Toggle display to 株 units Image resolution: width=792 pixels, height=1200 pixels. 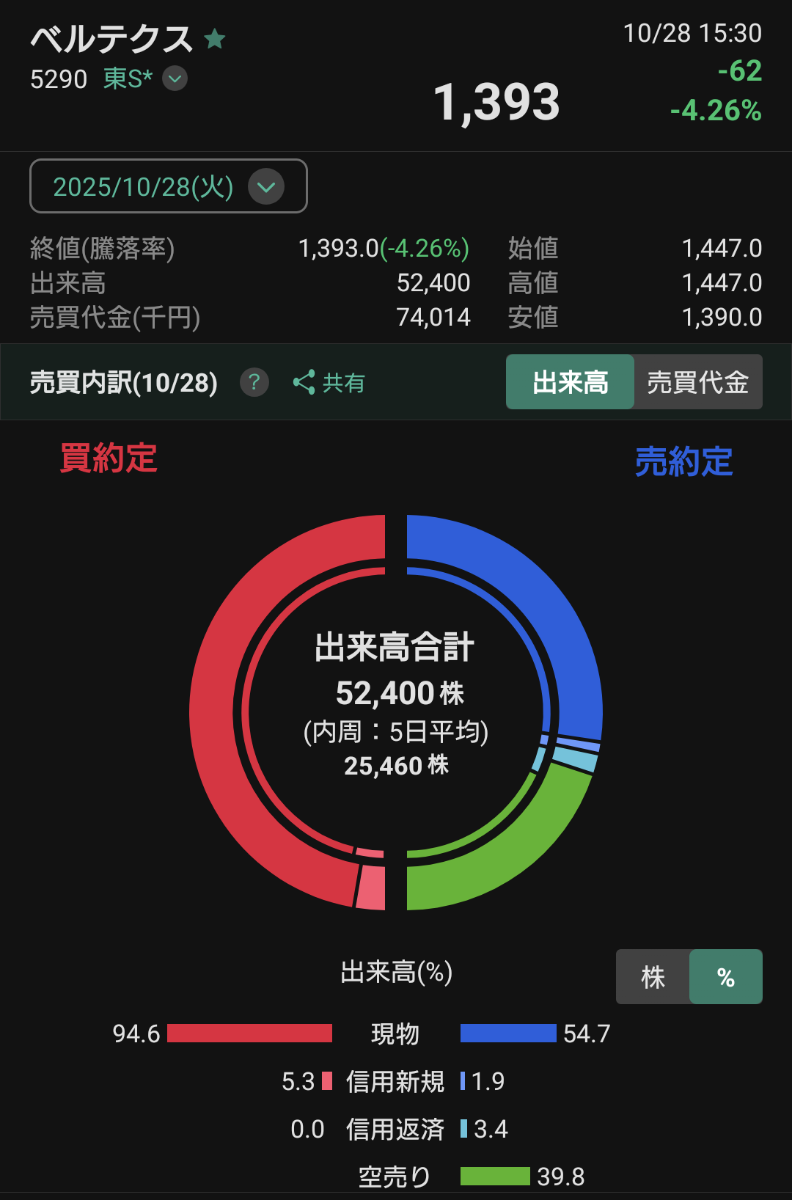pyautogui.click(x=653, y=976)
